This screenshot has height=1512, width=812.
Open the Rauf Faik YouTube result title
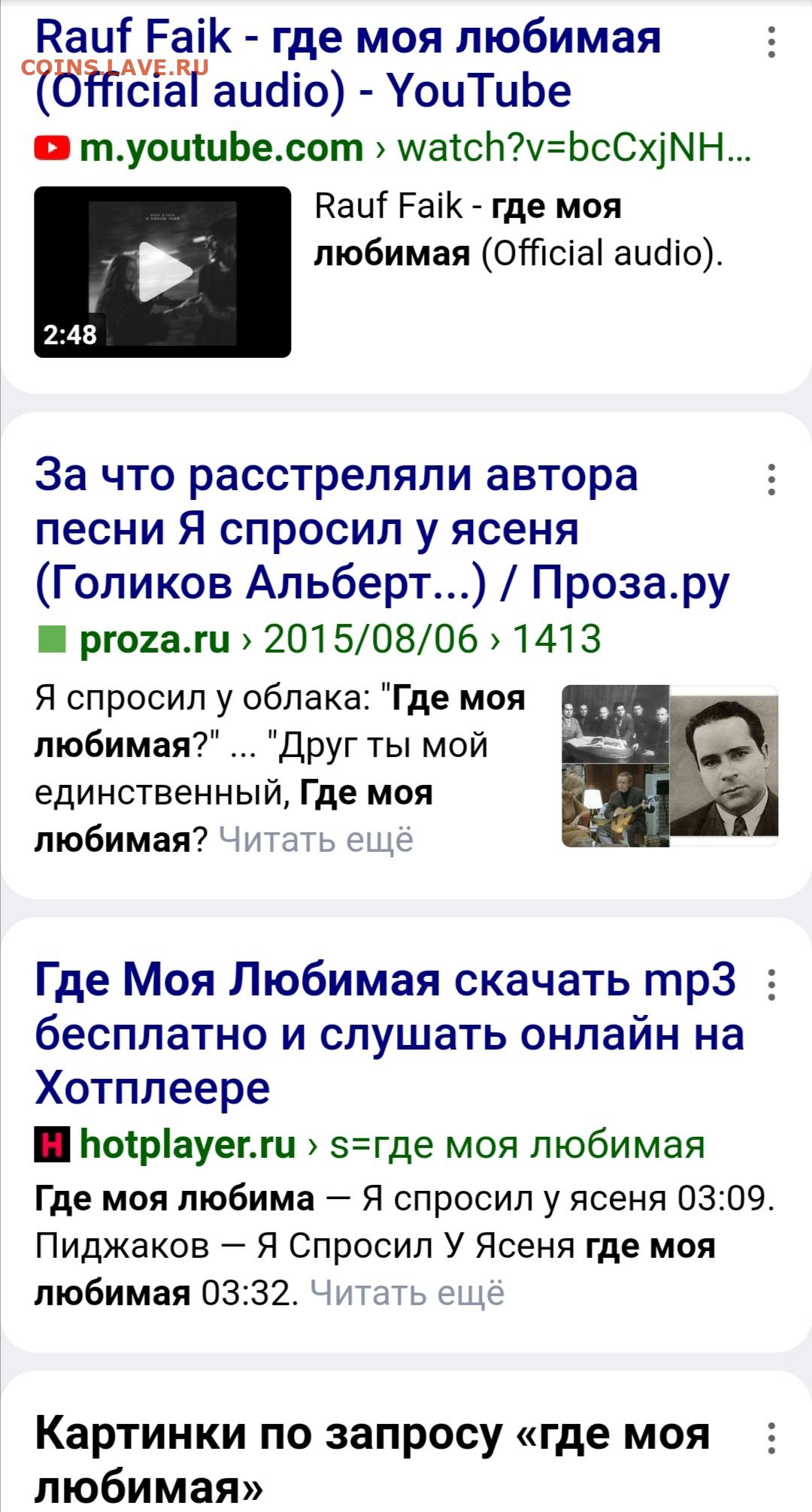tap(348, 65)
